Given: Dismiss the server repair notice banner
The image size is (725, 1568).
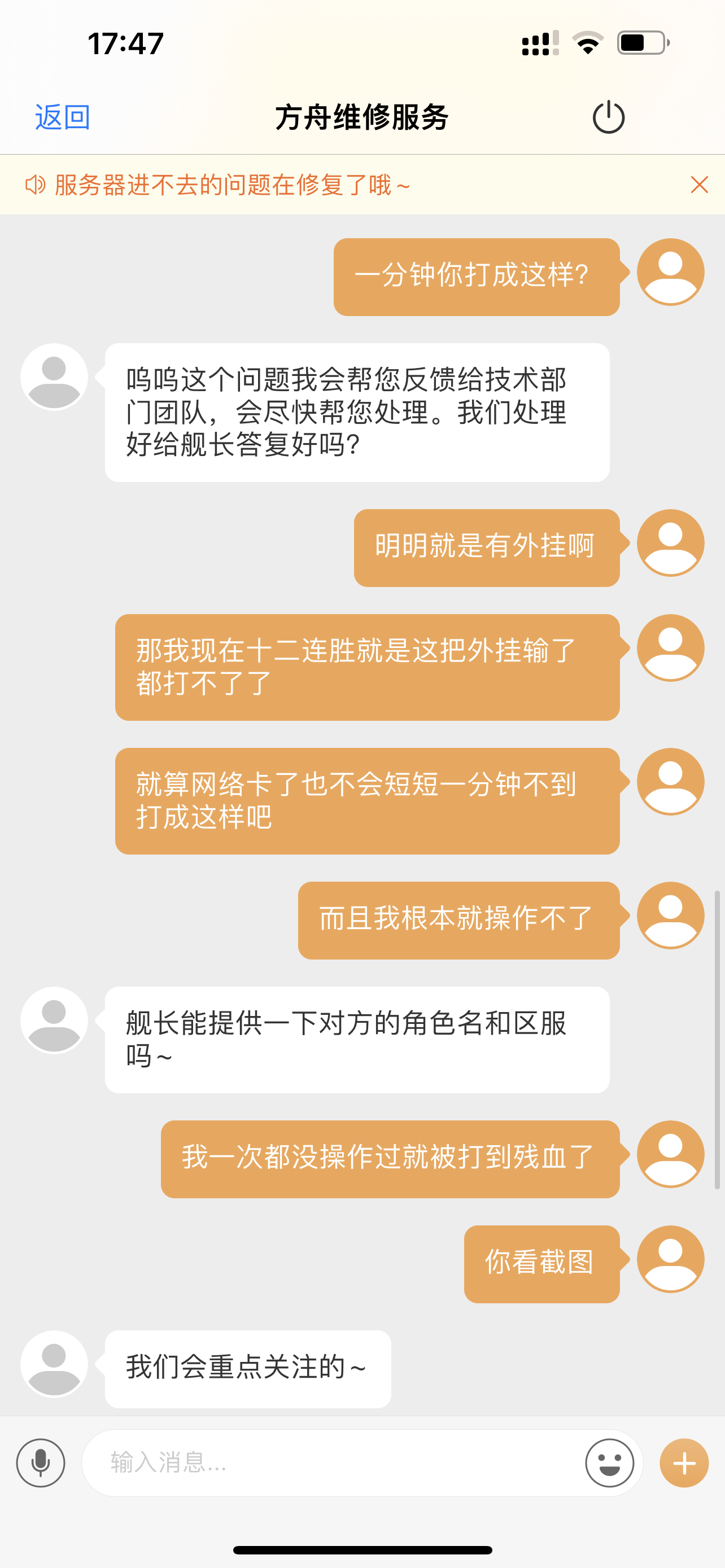Looking at the screenshot, I should coord(699,185).
